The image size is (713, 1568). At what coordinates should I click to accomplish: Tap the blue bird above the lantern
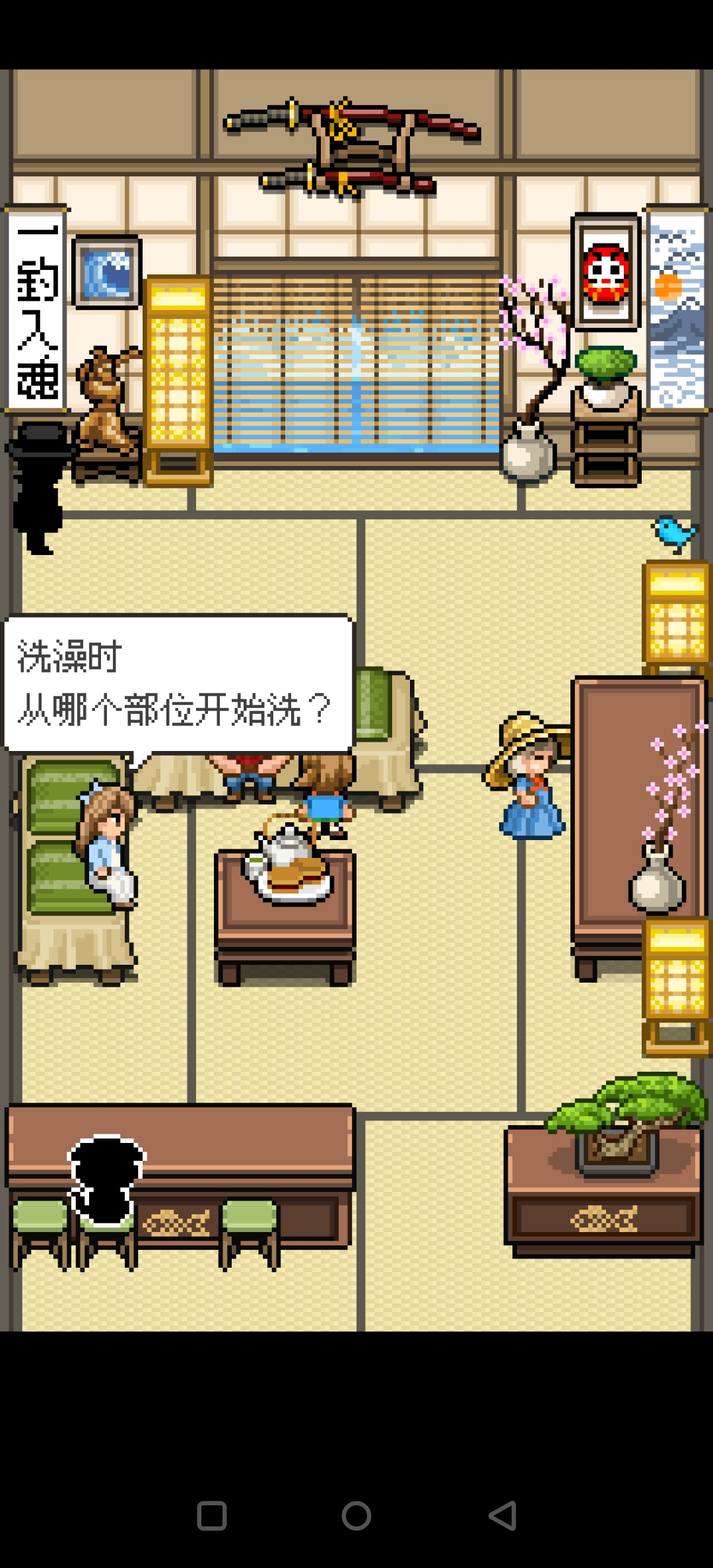pos(674,534)
